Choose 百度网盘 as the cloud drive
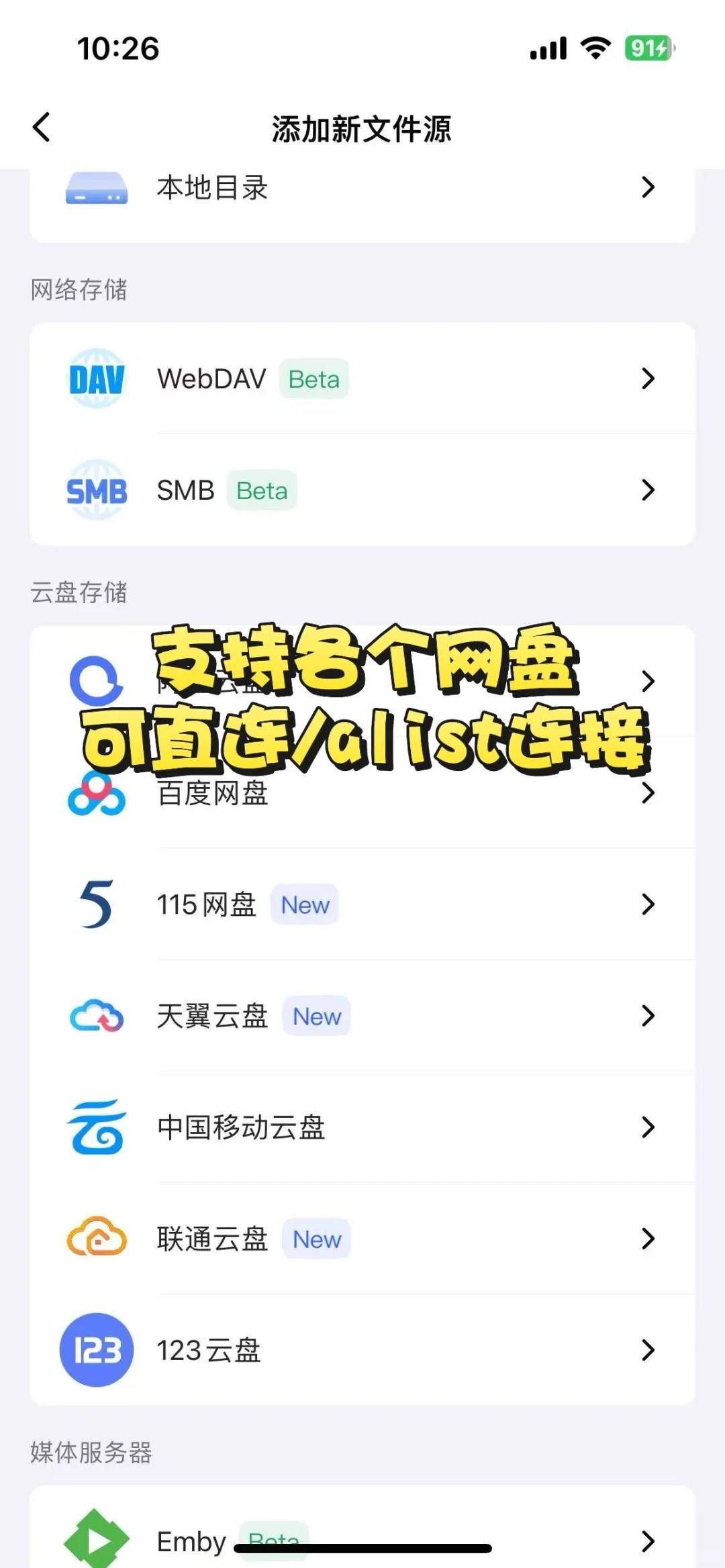725x1568 pixels. [362, 793]
